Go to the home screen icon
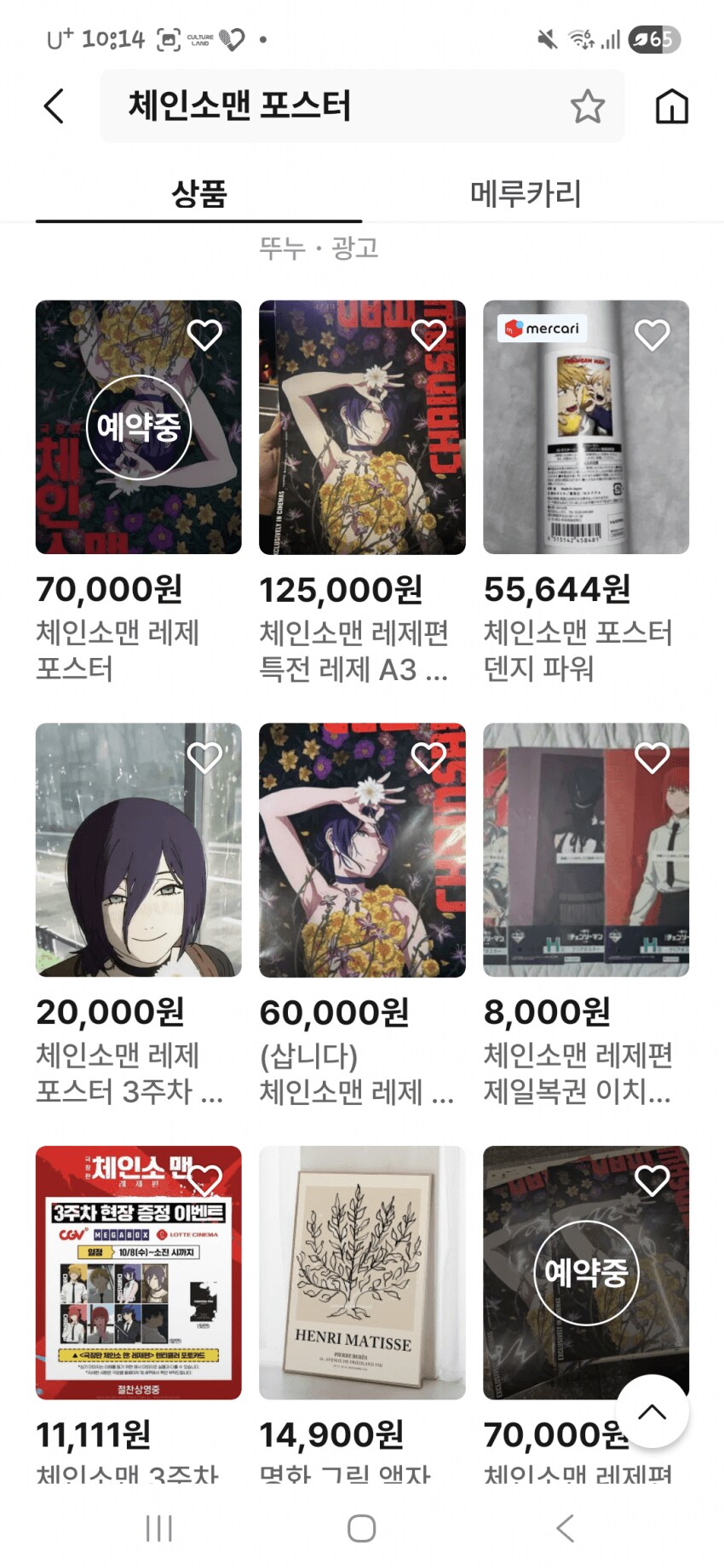This screenshot has height=1568, width=724. point(671,107)
